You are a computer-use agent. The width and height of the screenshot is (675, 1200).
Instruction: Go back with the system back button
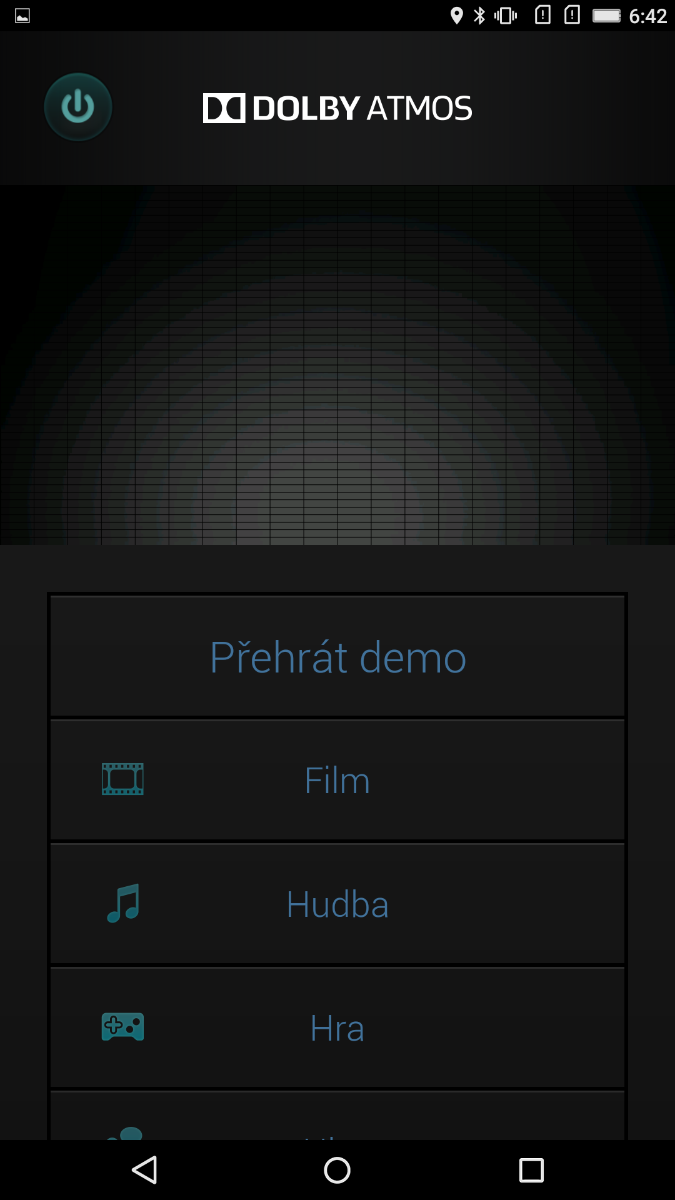tap(145, 1169)
